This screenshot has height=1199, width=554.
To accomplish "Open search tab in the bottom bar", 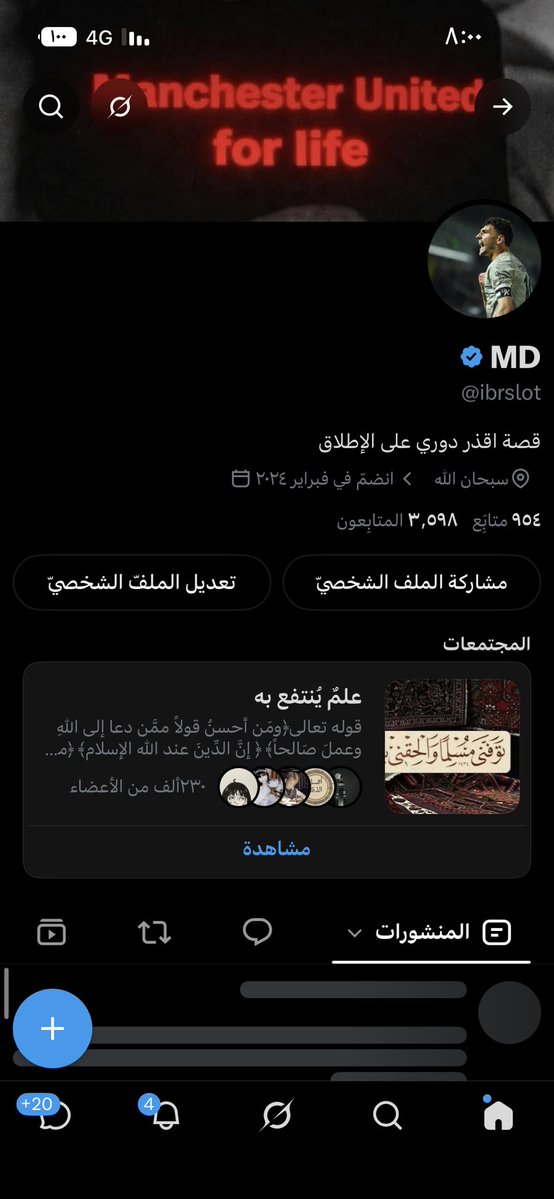I will (387, 1116).
